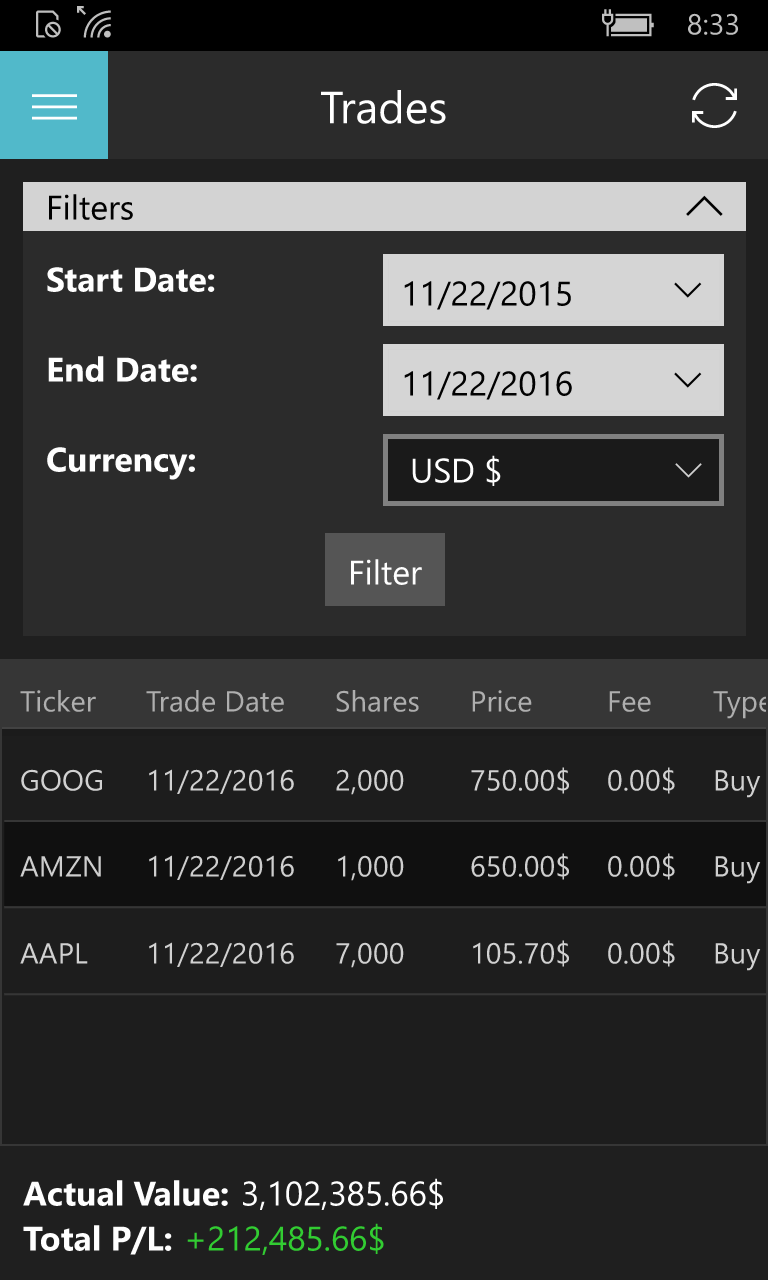Collapse the Filters panel
The width and height of the screenshot is (768, 1280).
704,207
